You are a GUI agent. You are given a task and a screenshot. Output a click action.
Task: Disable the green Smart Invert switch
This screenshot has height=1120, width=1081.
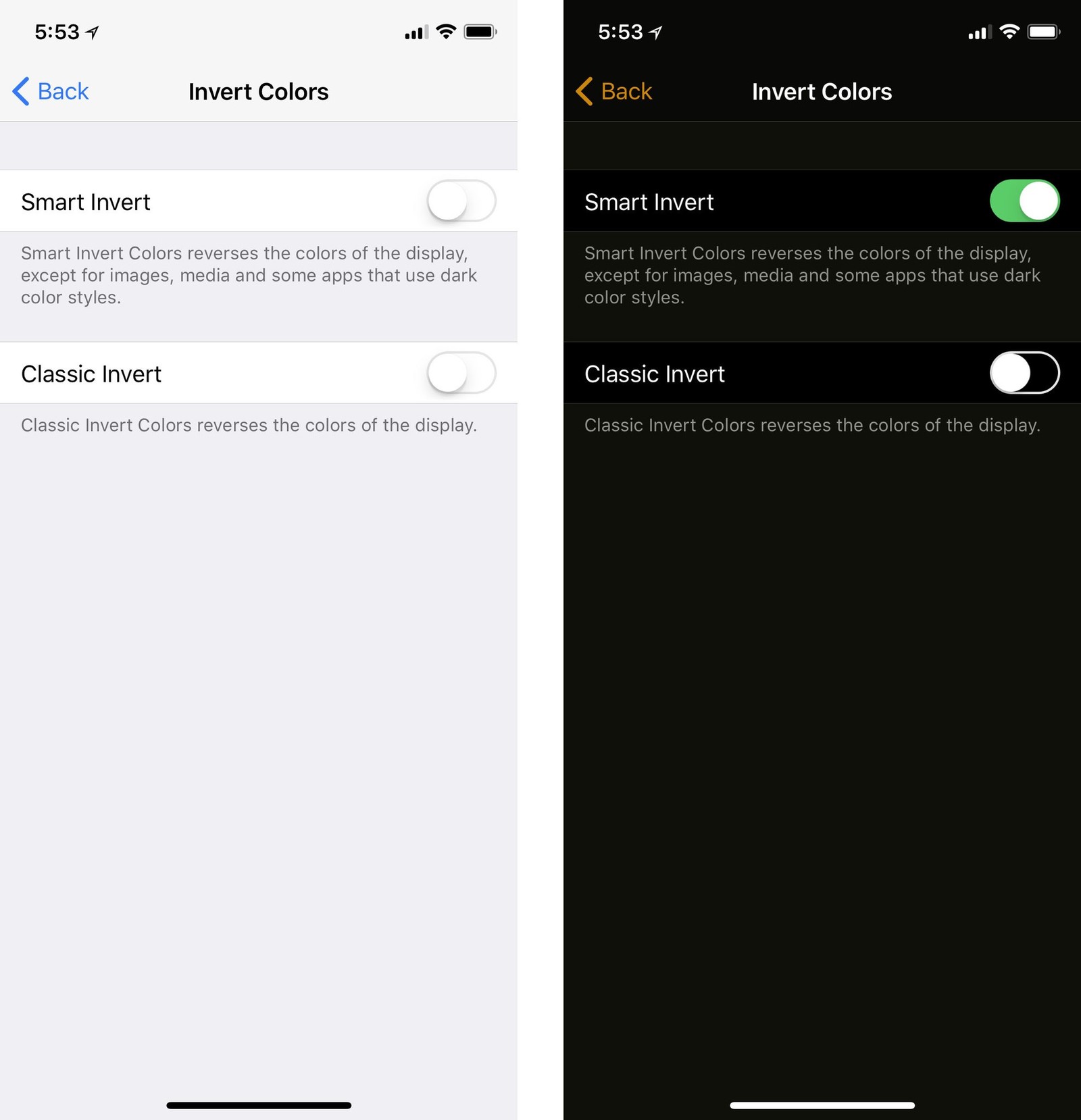coord(1024,201)
